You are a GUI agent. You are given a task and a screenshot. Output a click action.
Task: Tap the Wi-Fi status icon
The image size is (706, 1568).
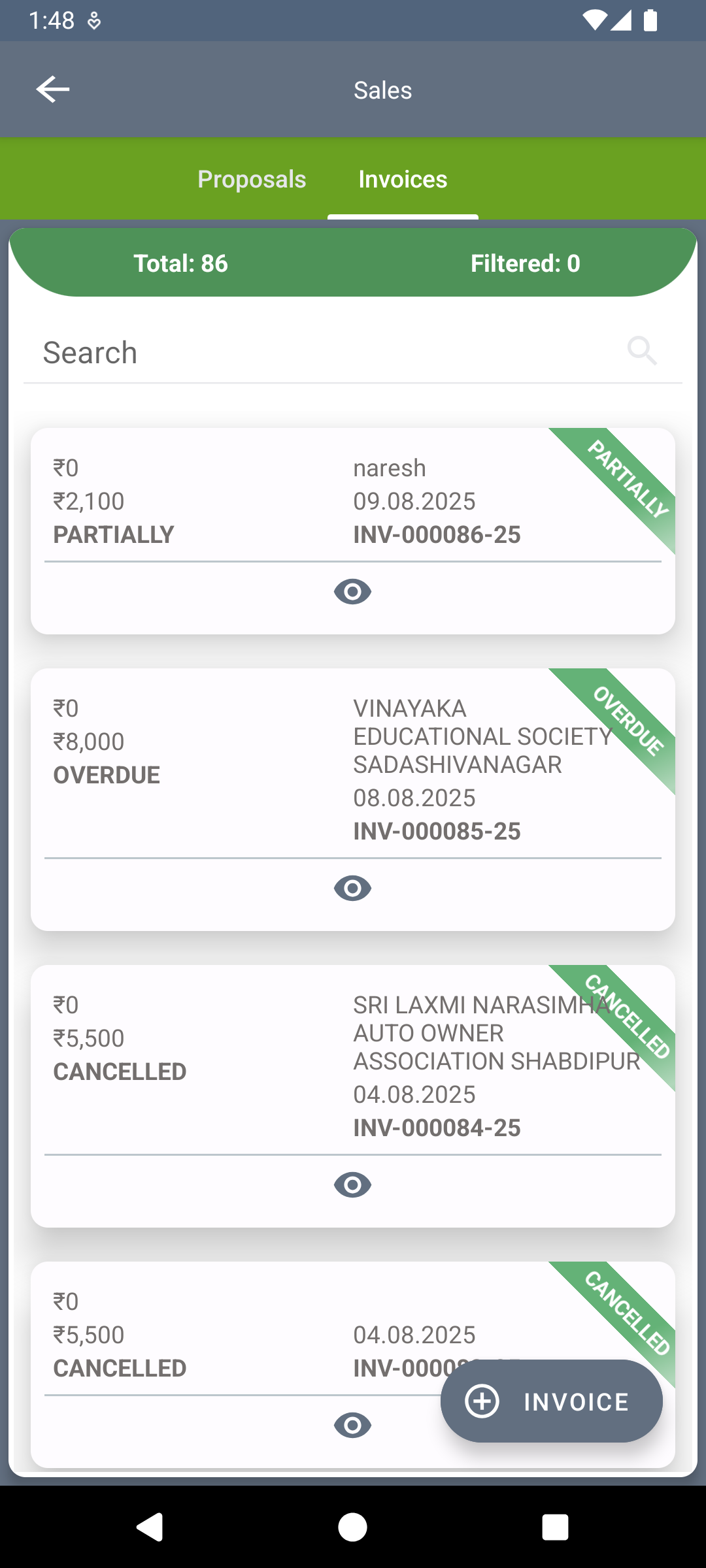tap(594, 21)
